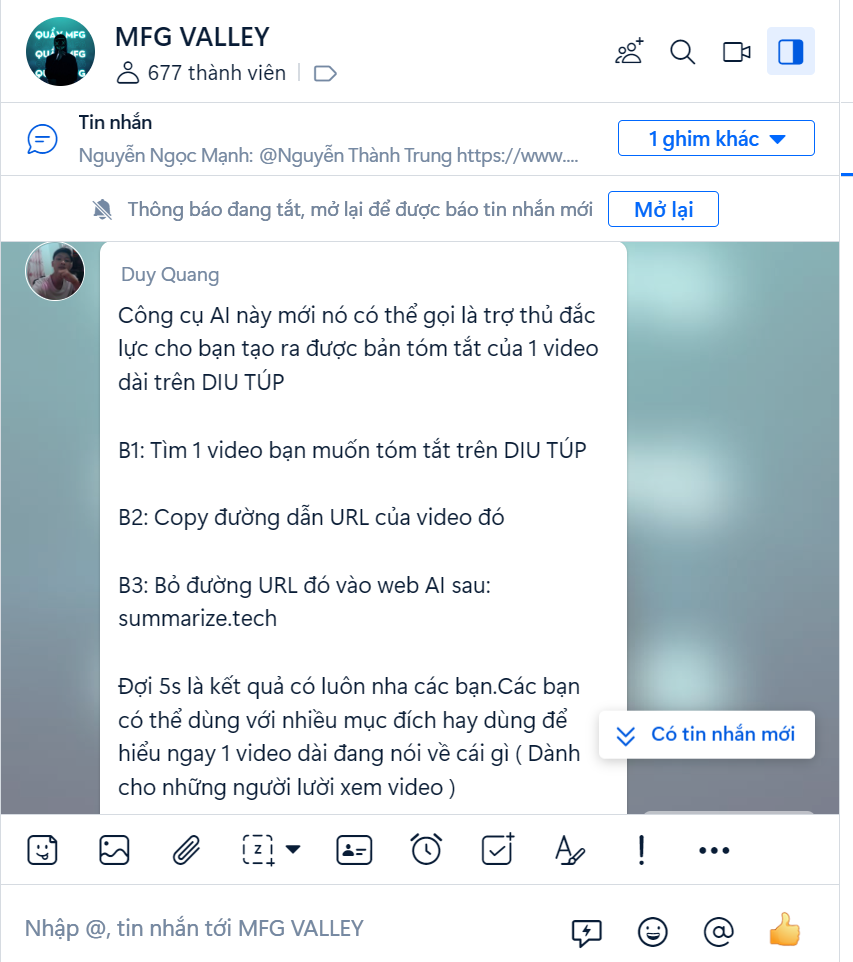Image resolution: width=853 pixels, height=962 pixels.
Task: Send a photo from gallery
Action: pos(114,850)
